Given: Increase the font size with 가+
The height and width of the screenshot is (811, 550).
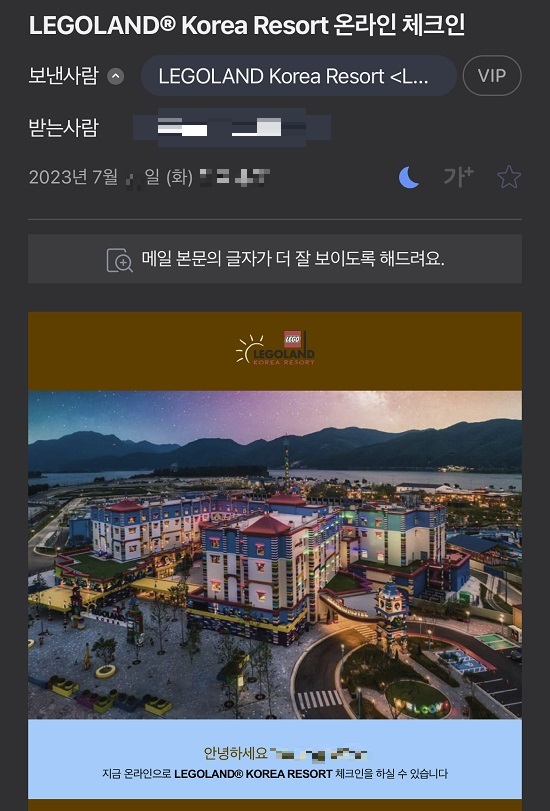Looking at the screenshot, I should pyautogui.click(x=458, y=177).
